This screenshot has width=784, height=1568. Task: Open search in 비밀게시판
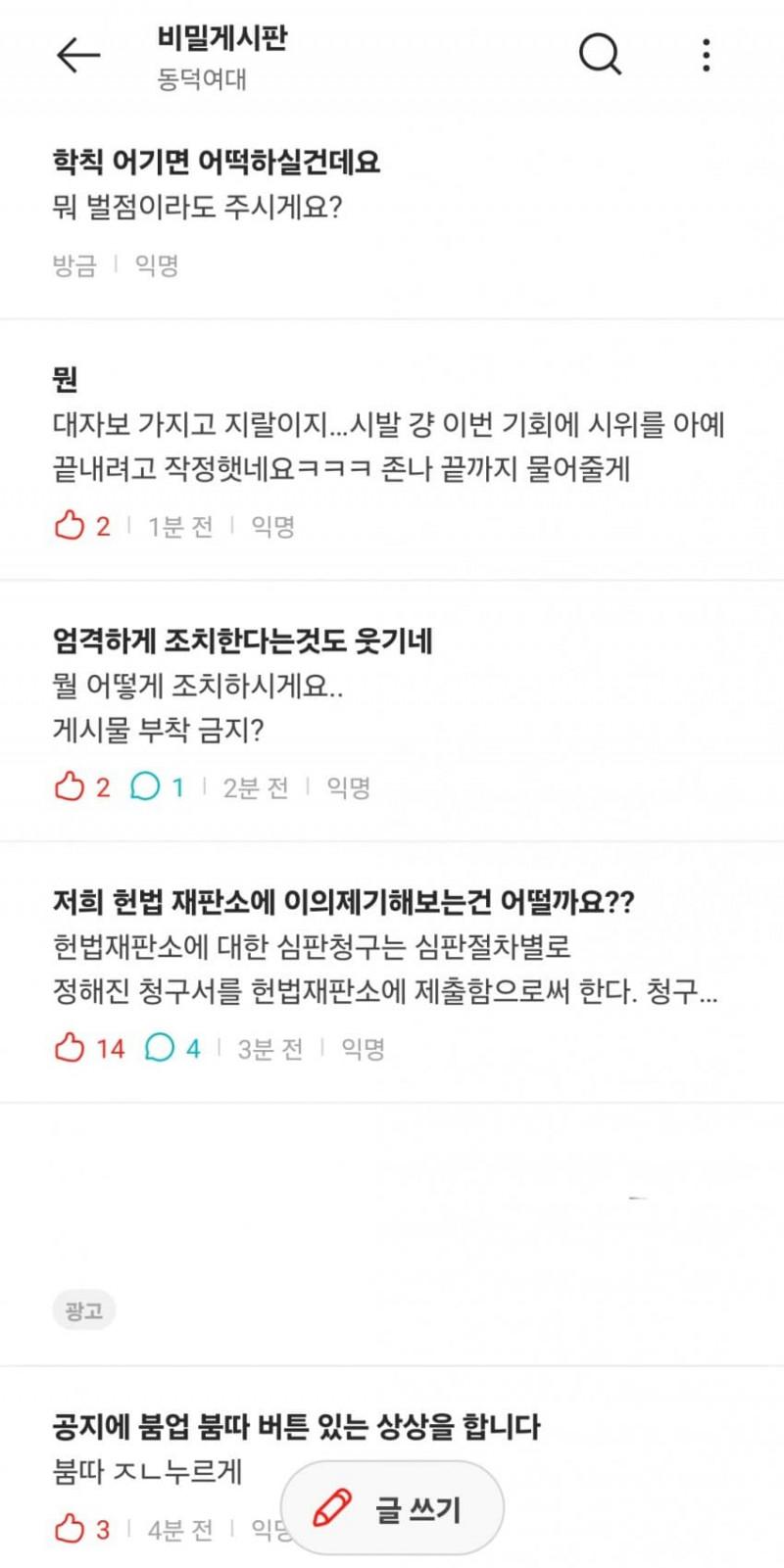[600, 55]
